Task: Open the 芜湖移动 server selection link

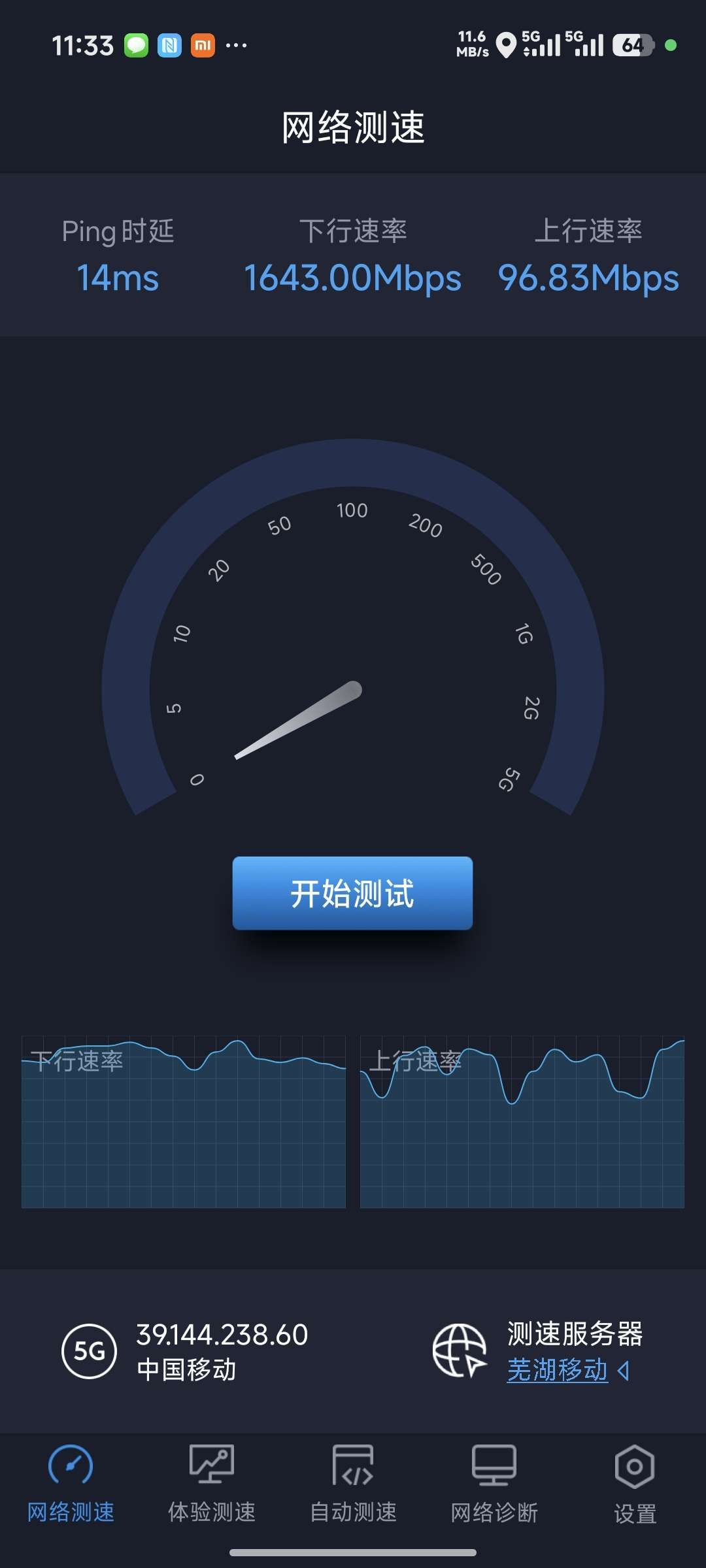Action: coord(558,1370)
